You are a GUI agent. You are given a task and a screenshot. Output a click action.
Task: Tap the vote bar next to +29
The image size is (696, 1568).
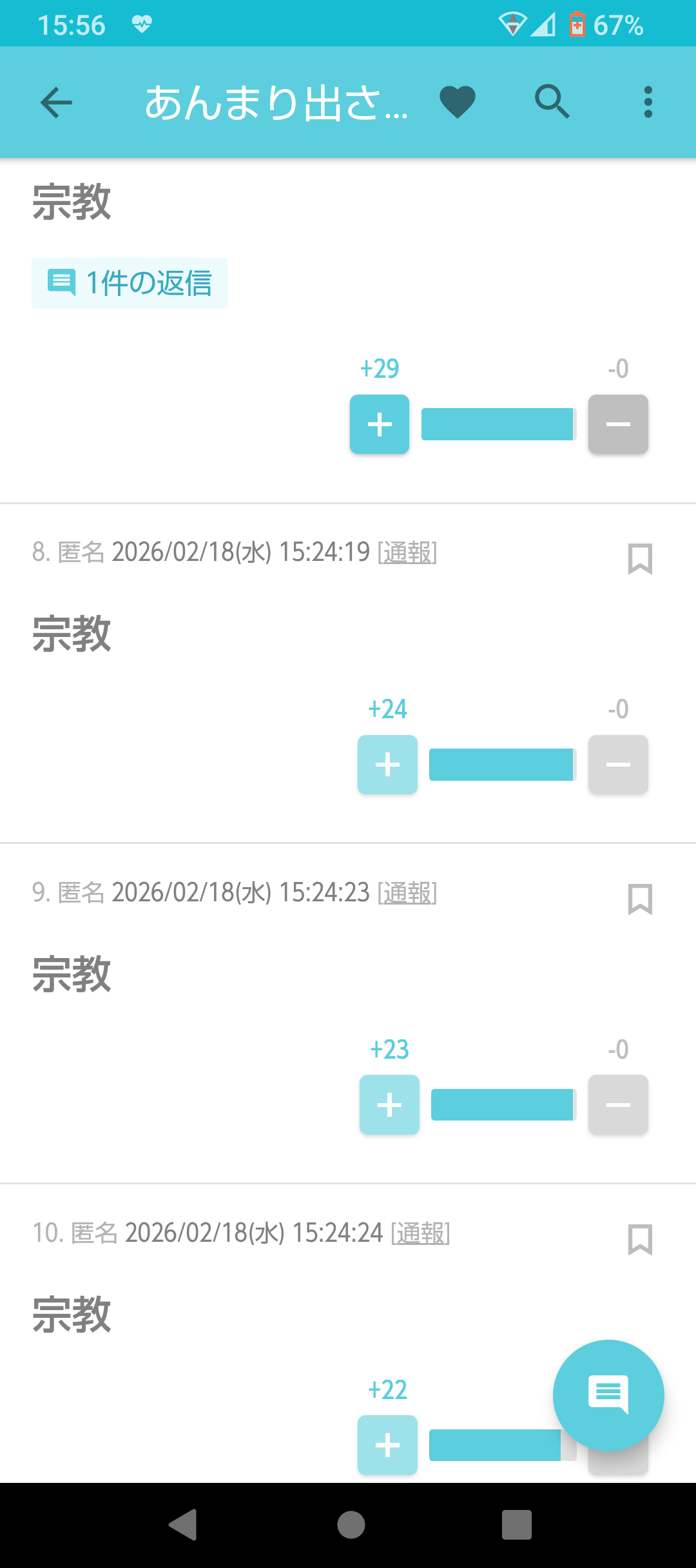tap(497, 424)
